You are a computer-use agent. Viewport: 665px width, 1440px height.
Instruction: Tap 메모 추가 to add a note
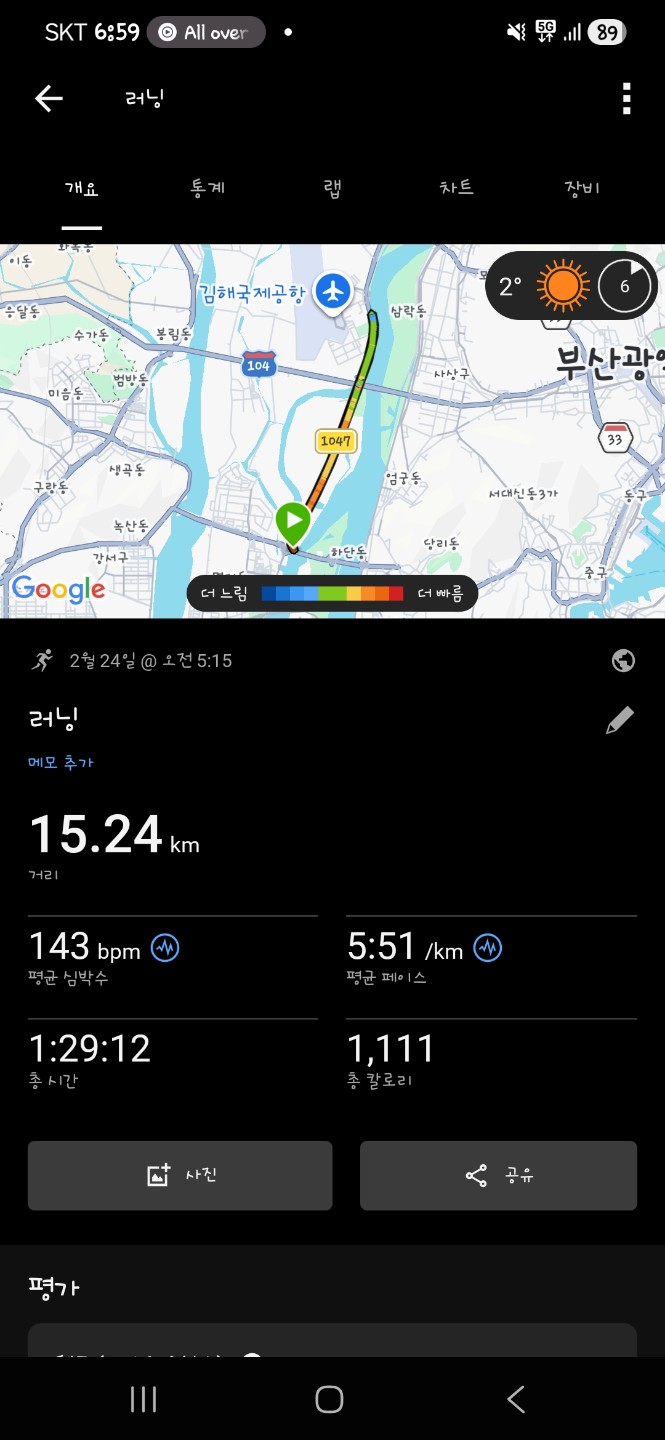point(61,763)
